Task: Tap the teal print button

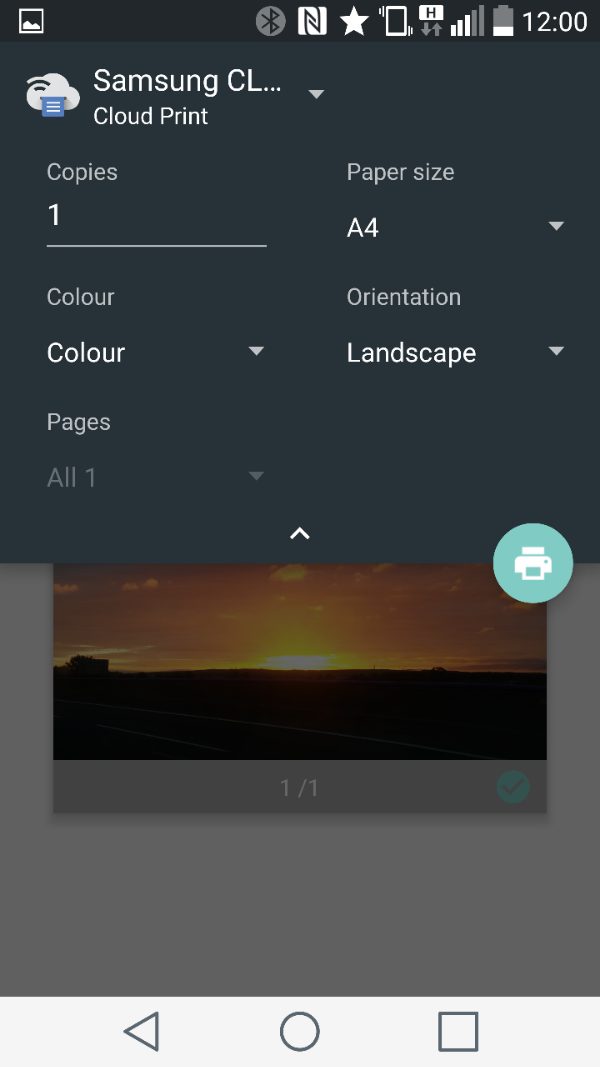Action: [x=533, y=563]
